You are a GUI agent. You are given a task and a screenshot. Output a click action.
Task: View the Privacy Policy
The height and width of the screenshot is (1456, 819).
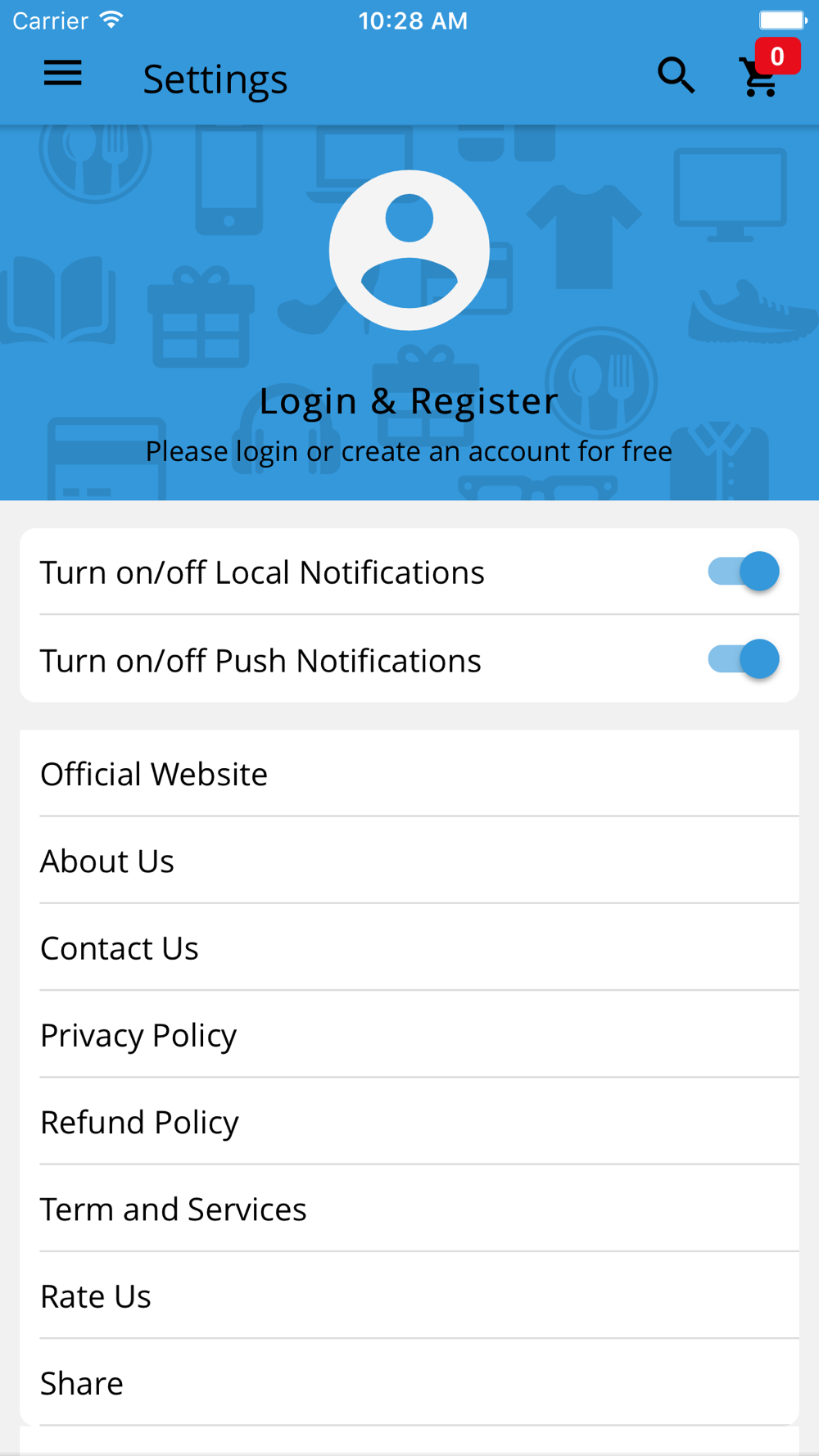coord(409,1035)
